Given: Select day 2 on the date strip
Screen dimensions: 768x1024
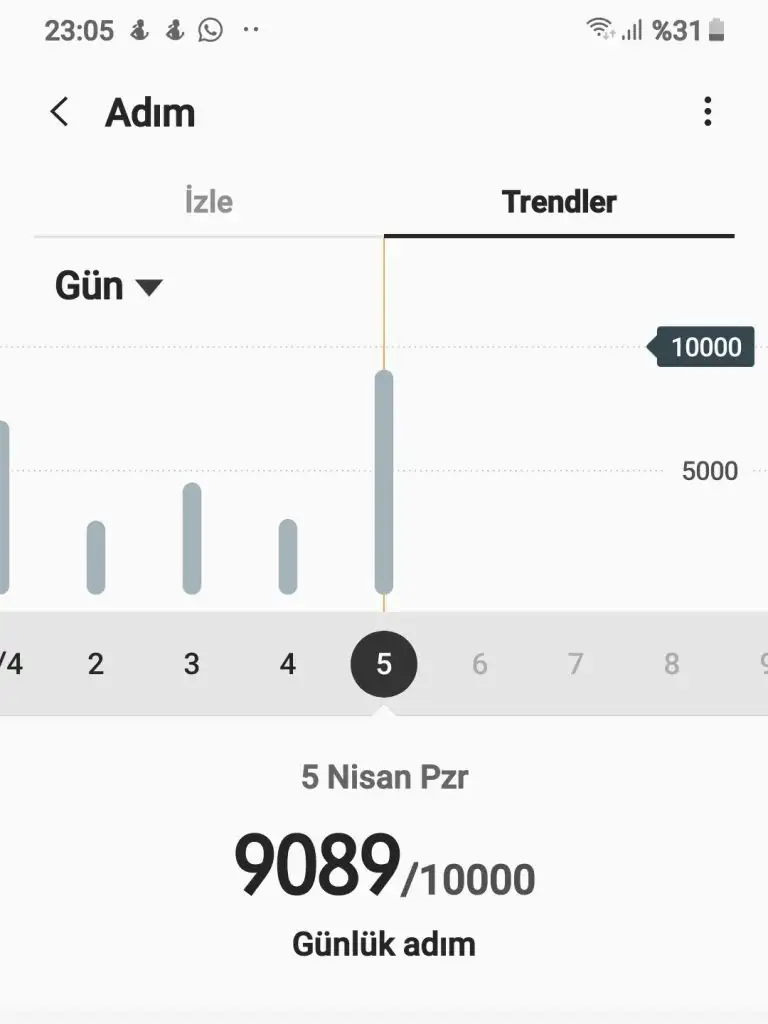Looking at the screenshot, I should pyautogui.click(x=96, y=664).
